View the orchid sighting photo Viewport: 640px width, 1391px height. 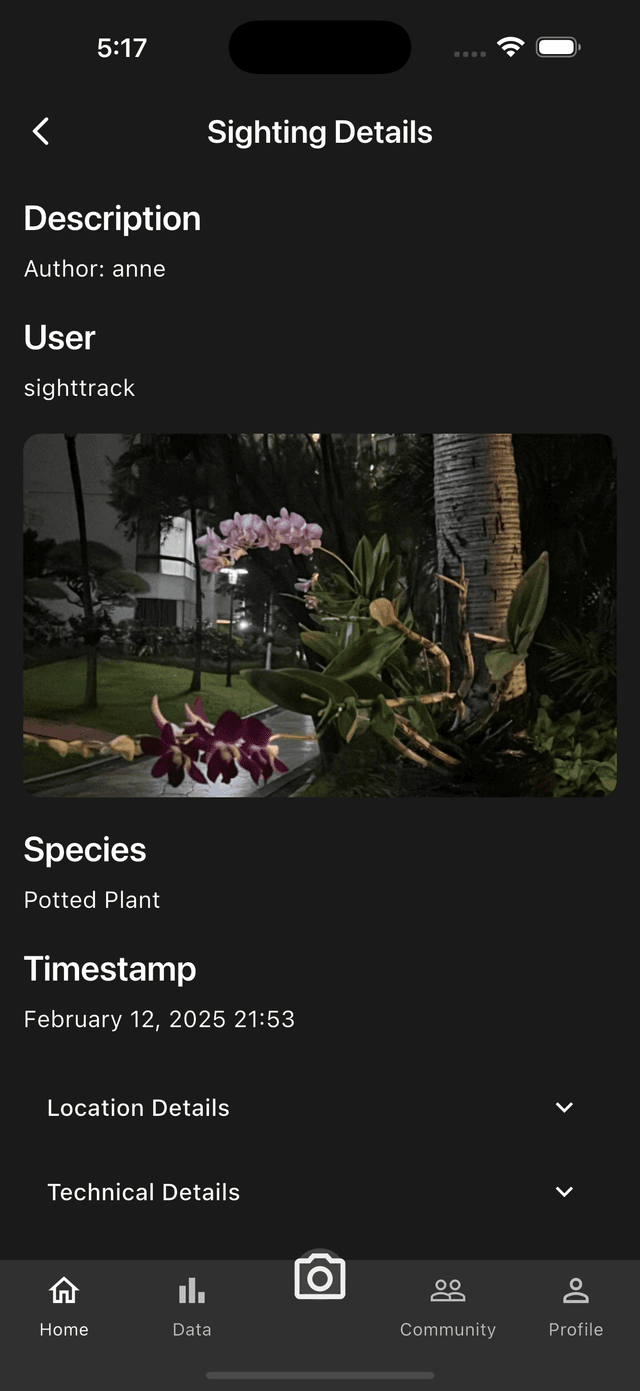pos(320,614)
